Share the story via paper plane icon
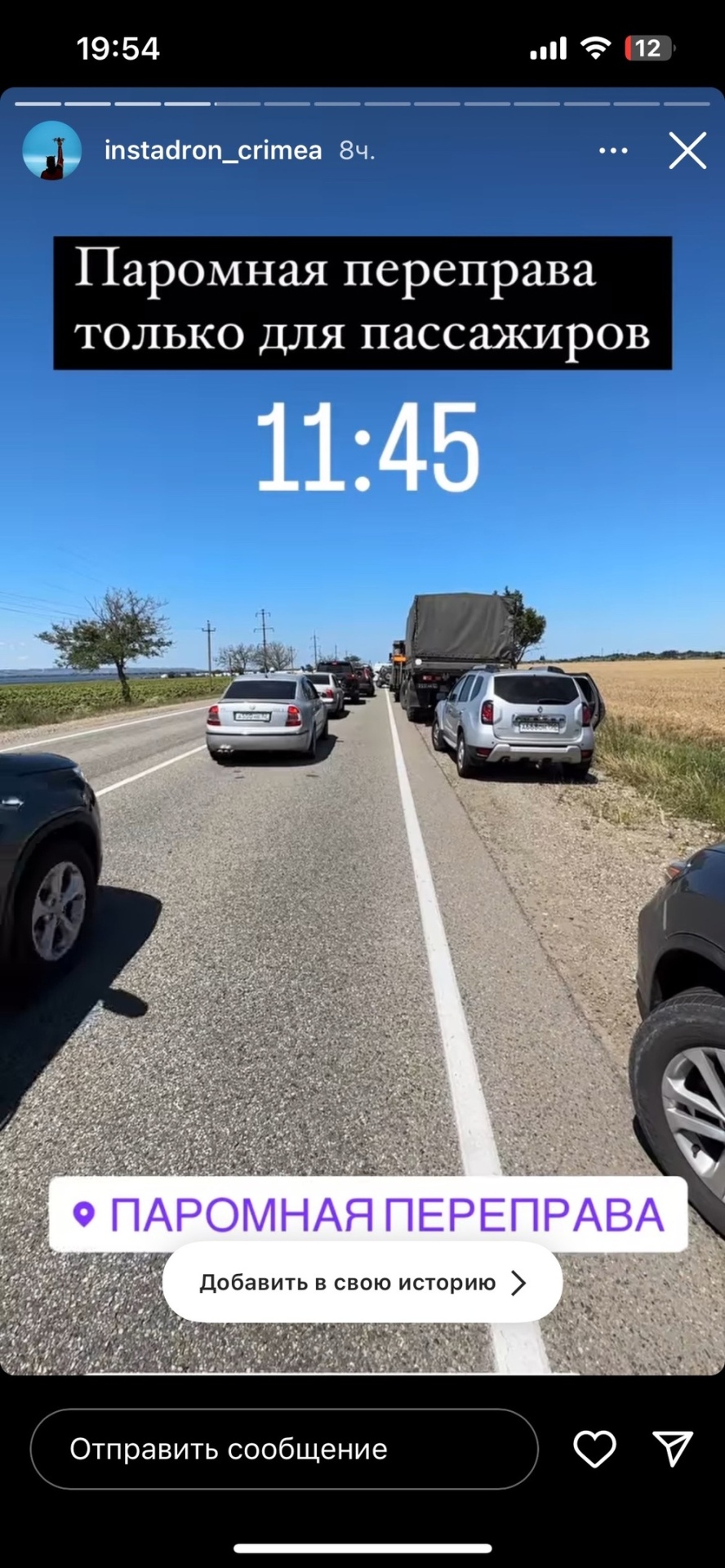This screenshot has height=1568, width=725. [673, 1449]
